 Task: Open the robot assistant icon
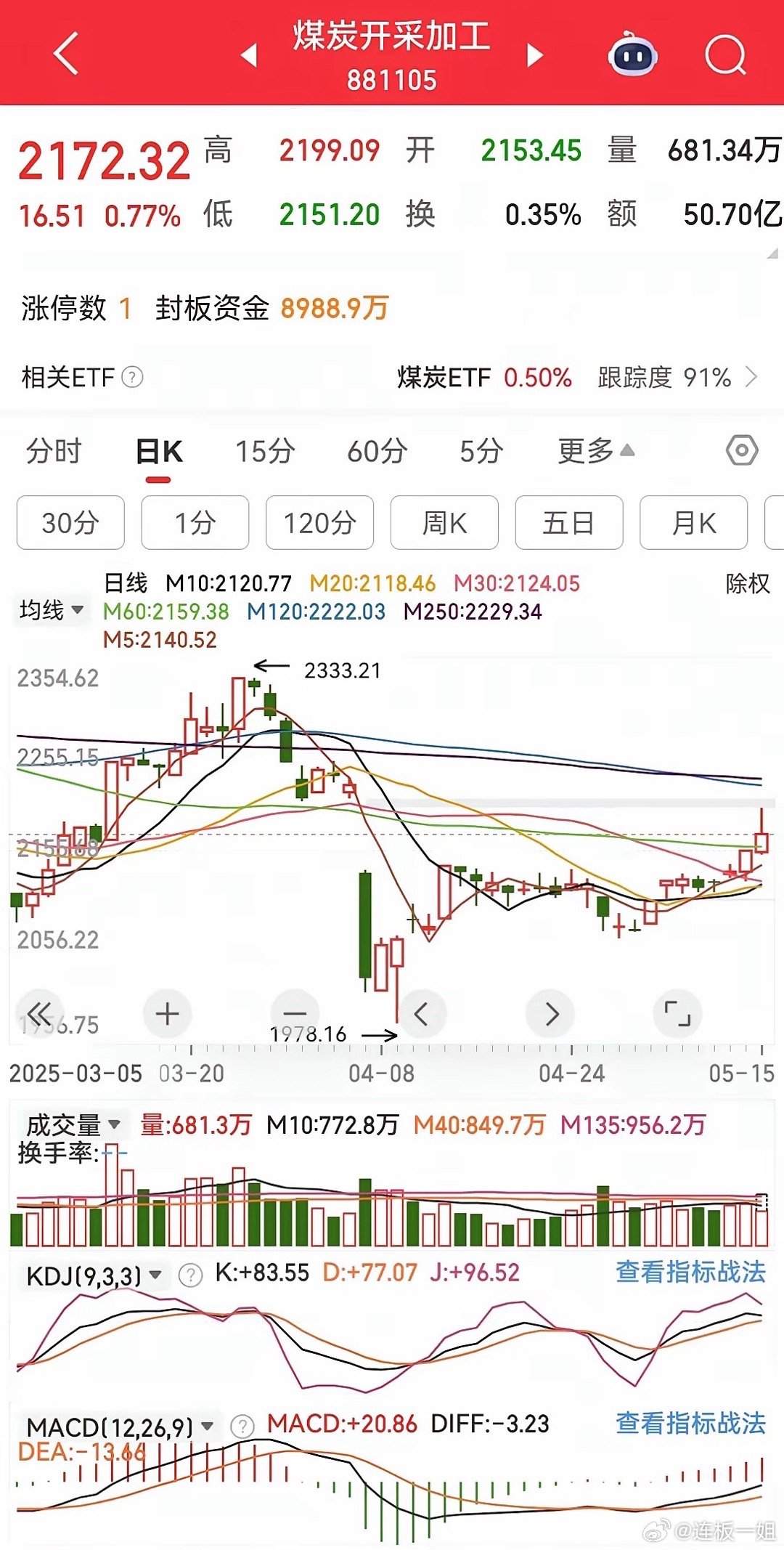(632, 54)
